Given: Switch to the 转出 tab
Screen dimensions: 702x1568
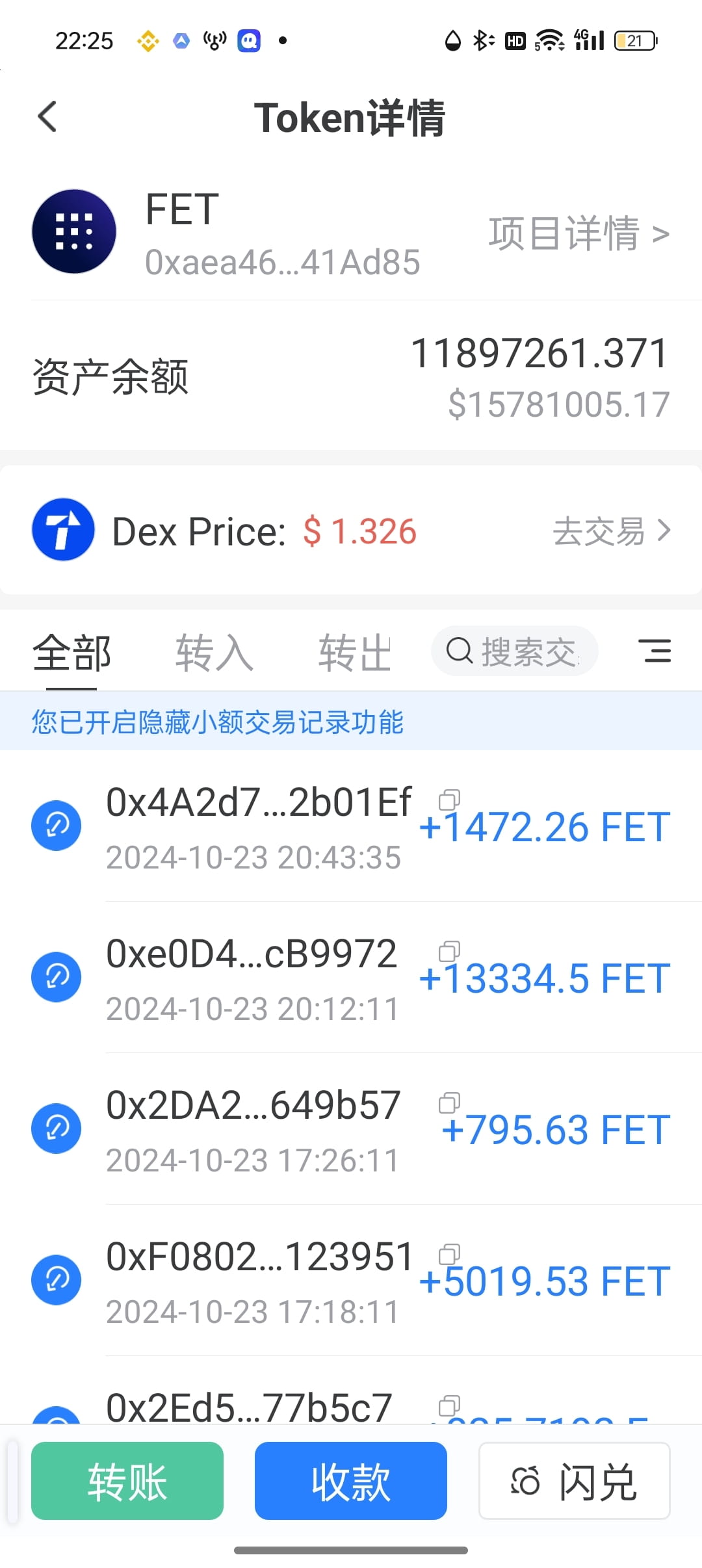Looking at the screenshot, I should (355, 653).
